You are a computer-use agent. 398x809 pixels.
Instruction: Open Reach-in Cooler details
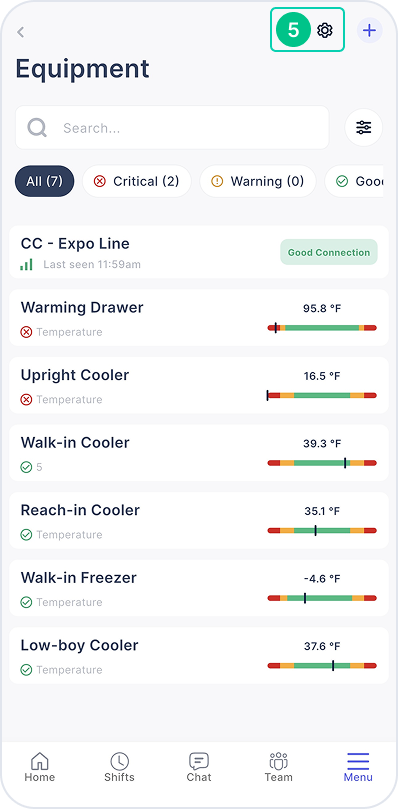click(199, 520)
